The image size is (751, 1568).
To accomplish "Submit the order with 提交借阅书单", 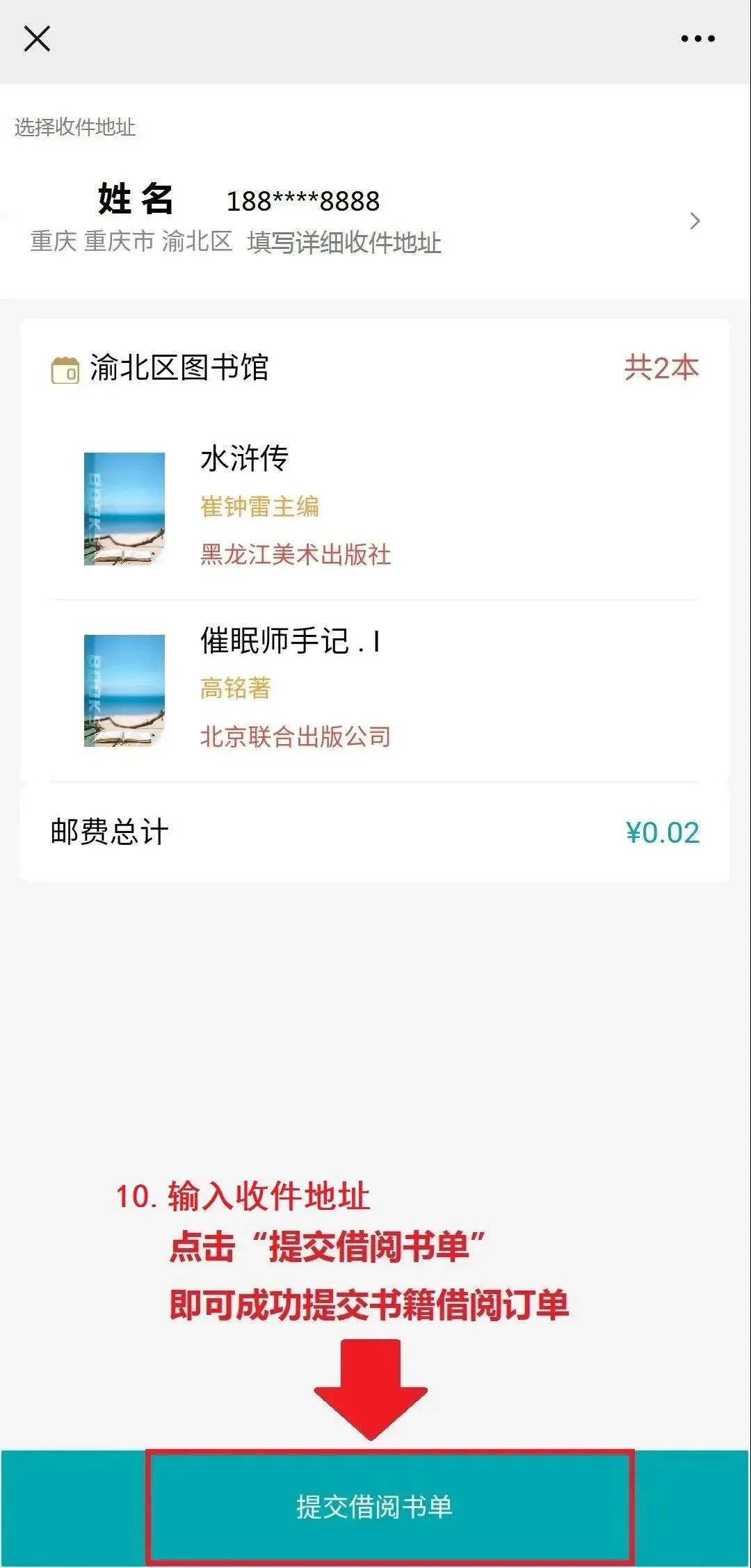I will [x=375, y=1506].
